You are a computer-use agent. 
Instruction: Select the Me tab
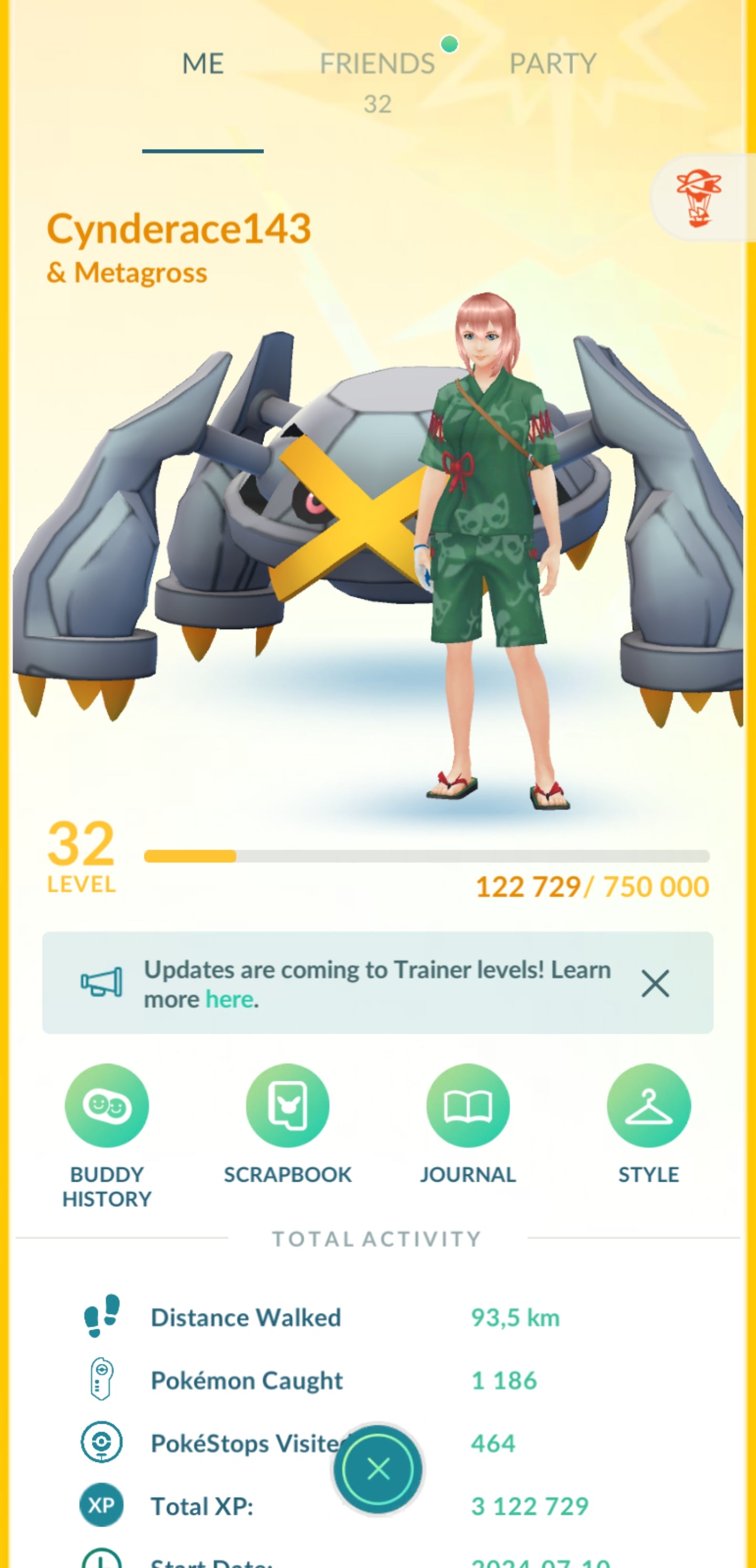coord(203,65)
